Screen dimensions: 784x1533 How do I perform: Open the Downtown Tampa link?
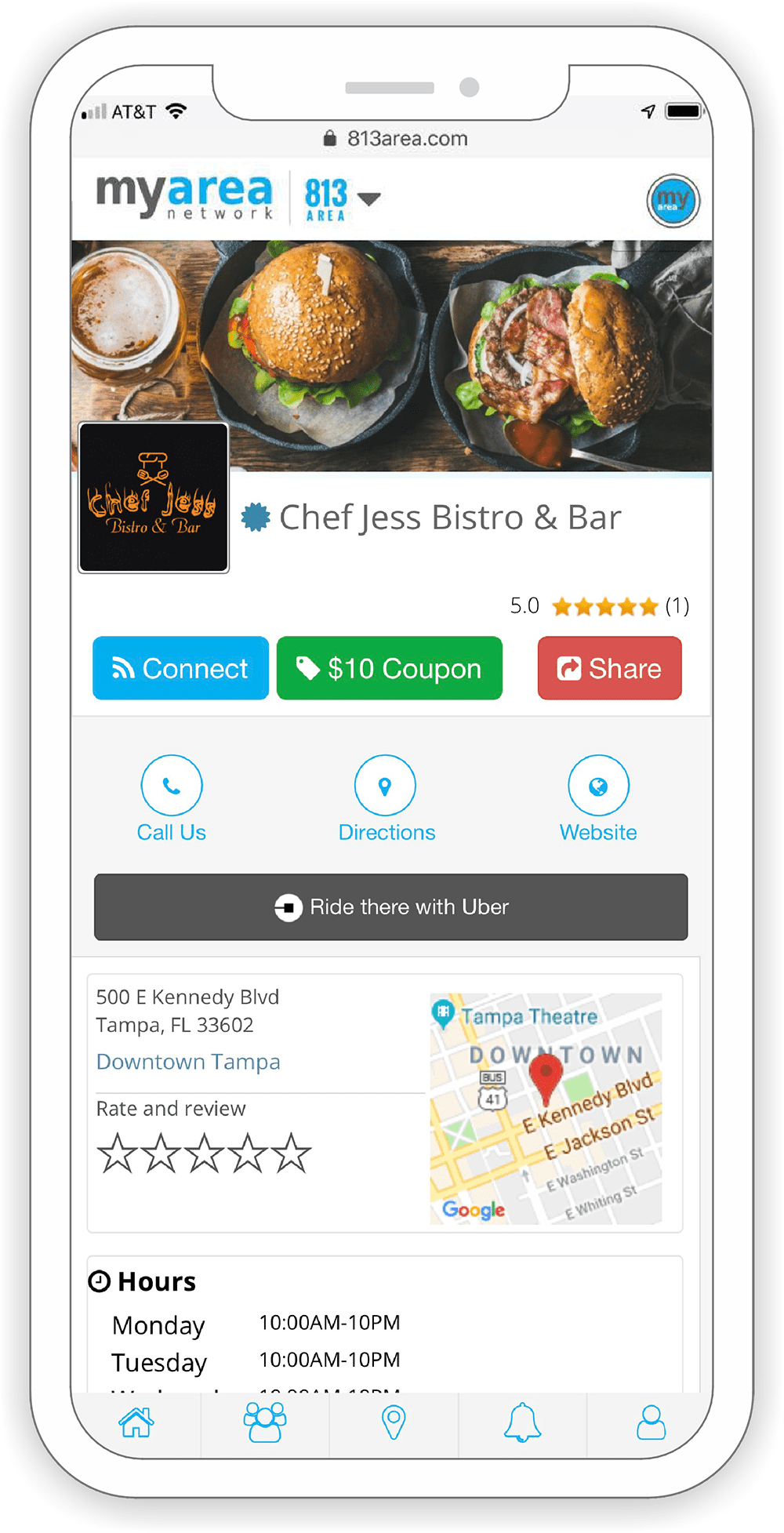(188, 1062)
